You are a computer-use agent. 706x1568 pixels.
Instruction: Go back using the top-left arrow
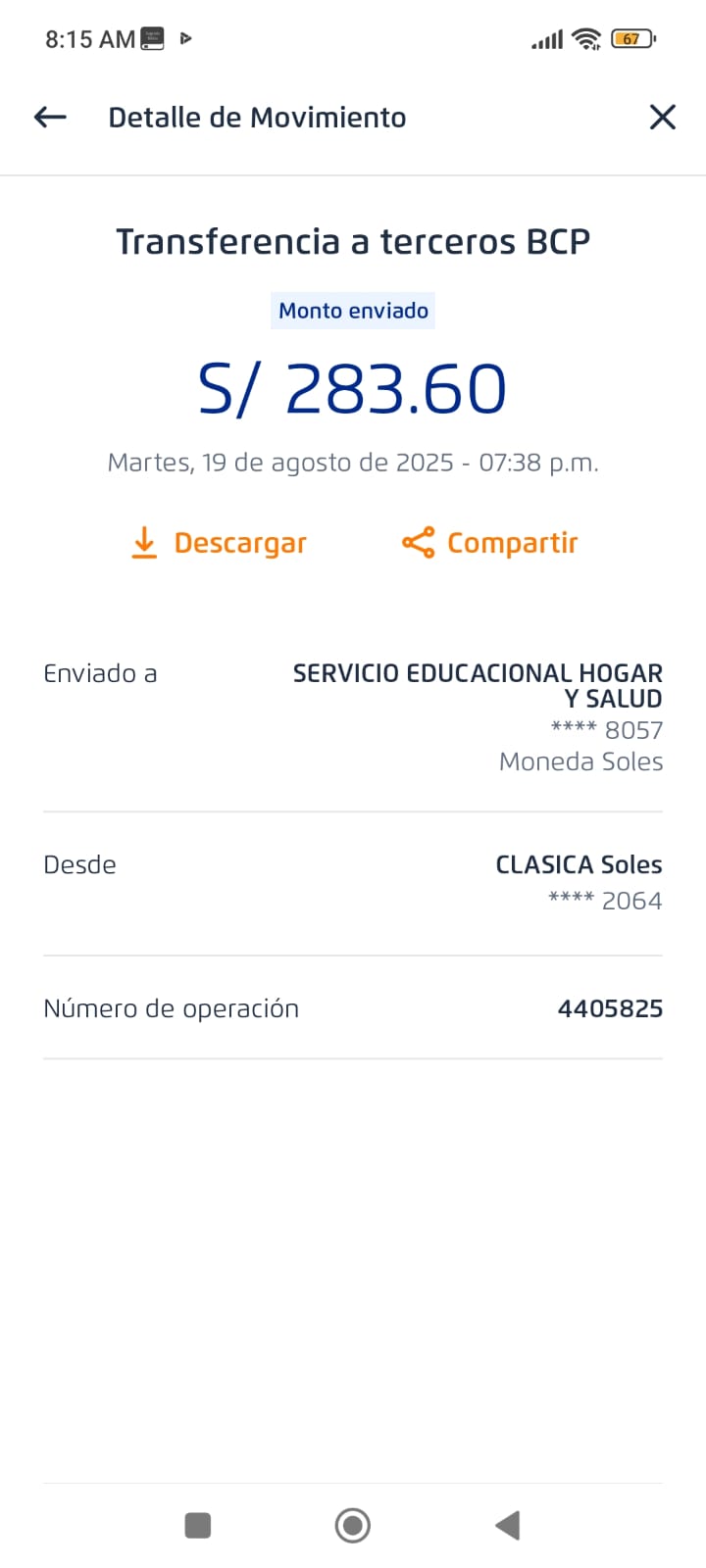[x=50, y=118]
